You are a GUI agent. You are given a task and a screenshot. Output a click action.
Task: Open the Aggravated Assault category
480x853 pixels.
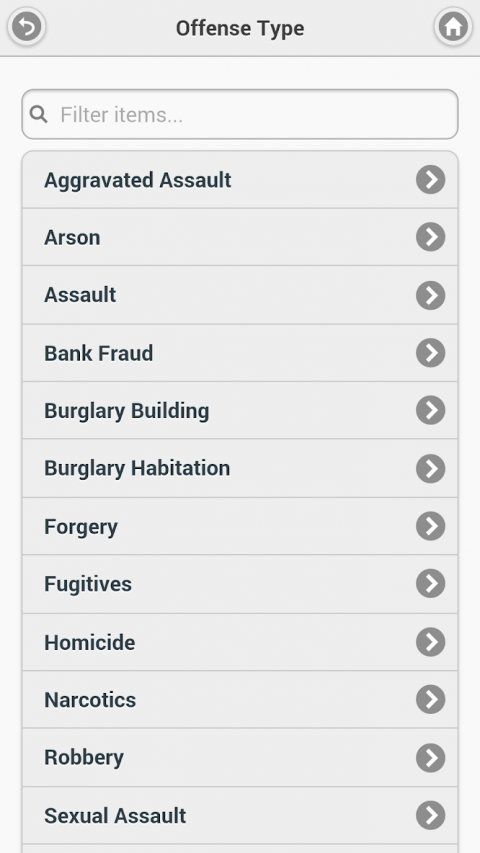click(x=240, y=180)
